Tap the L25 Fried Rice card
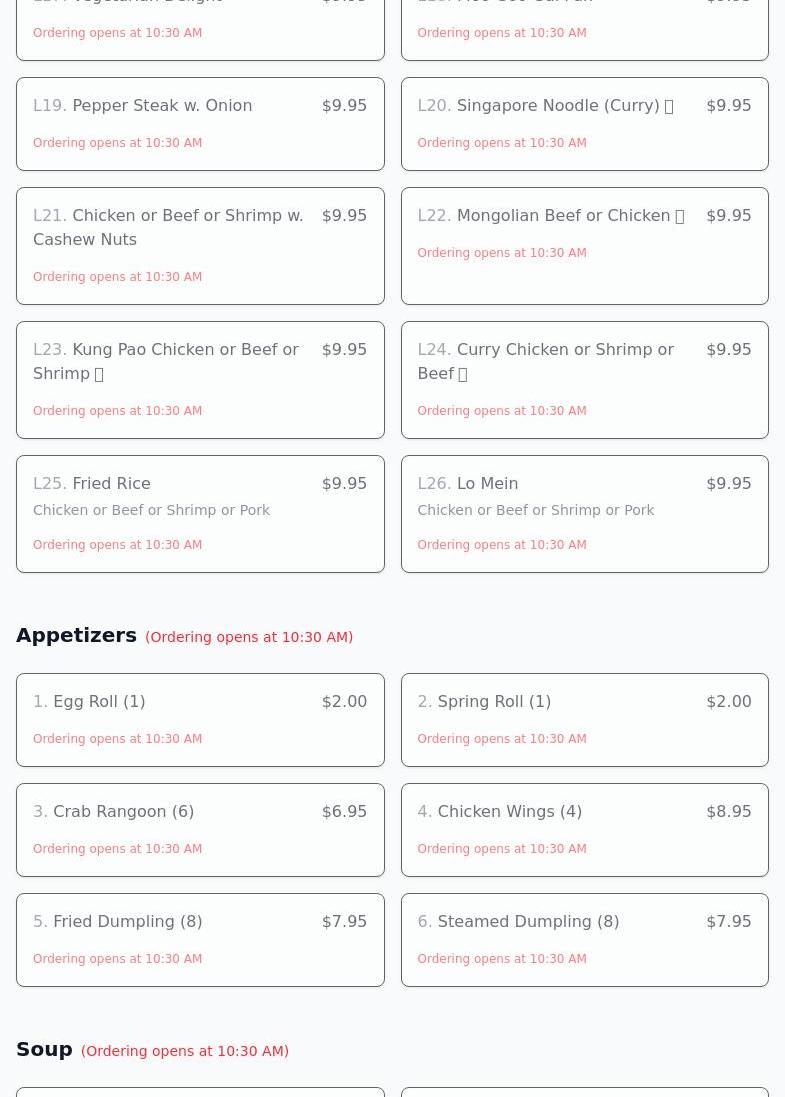785x1097 pixels. coord(200,513)
